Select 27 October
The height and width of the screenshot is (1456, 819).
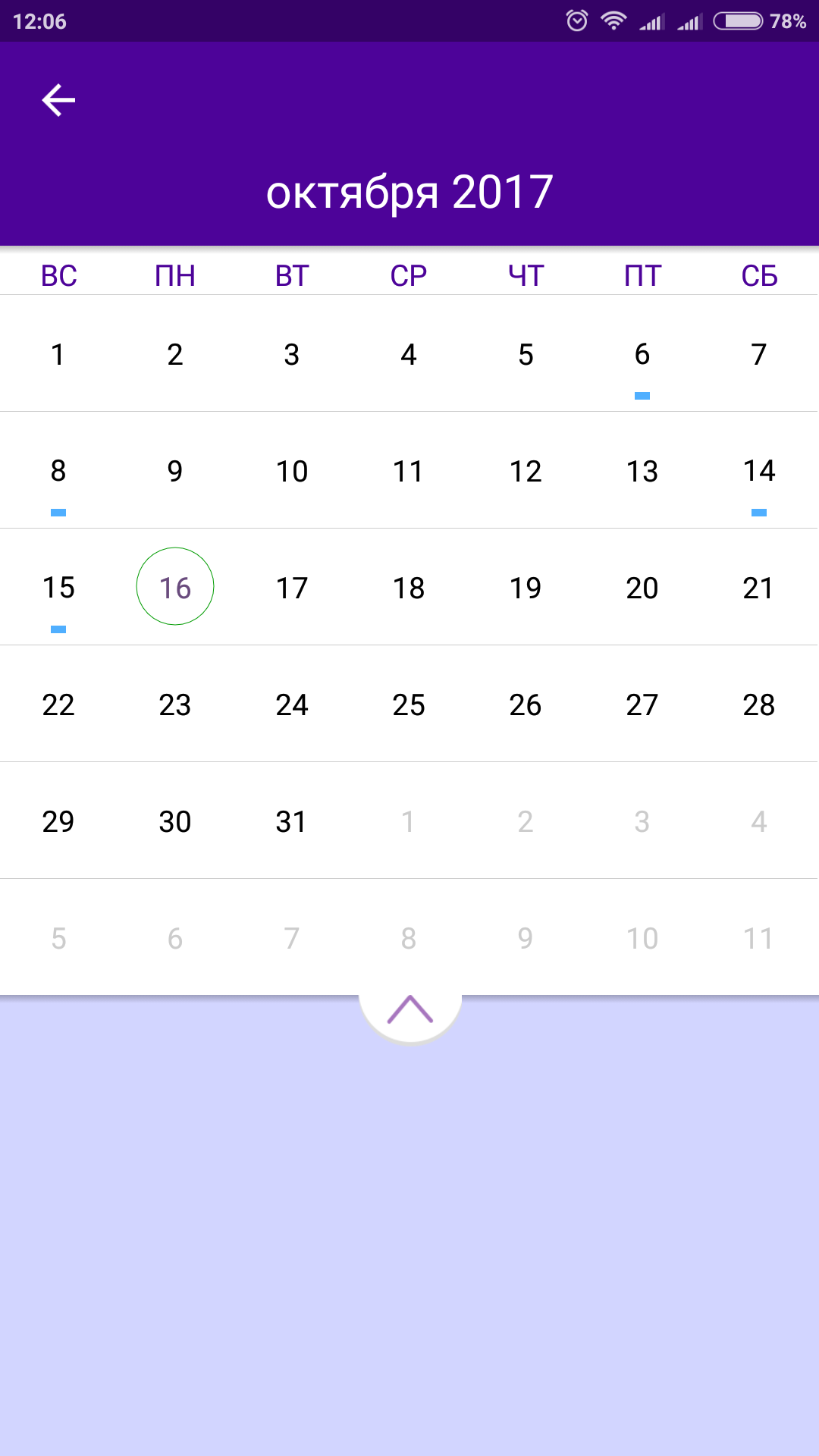point(642,705)
